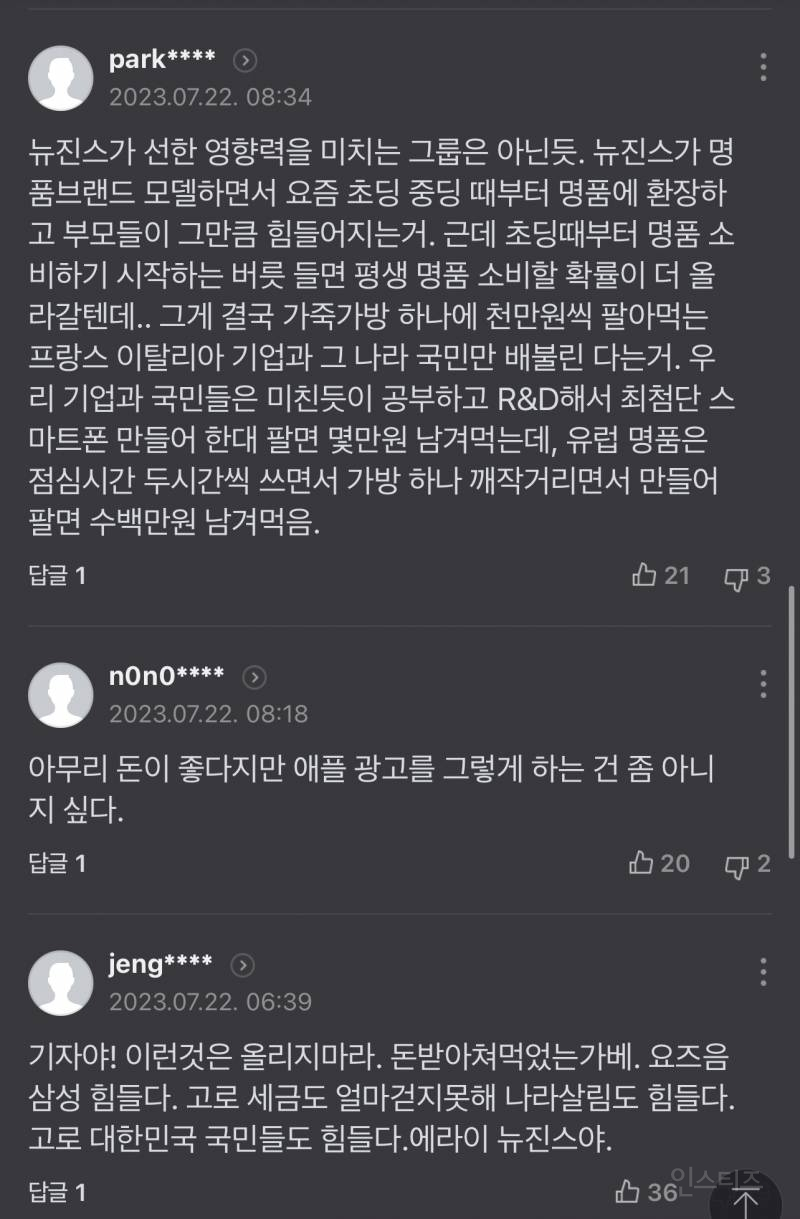
Task: Open the overflow menu on jeng**** comment
Action: point(763,971)
